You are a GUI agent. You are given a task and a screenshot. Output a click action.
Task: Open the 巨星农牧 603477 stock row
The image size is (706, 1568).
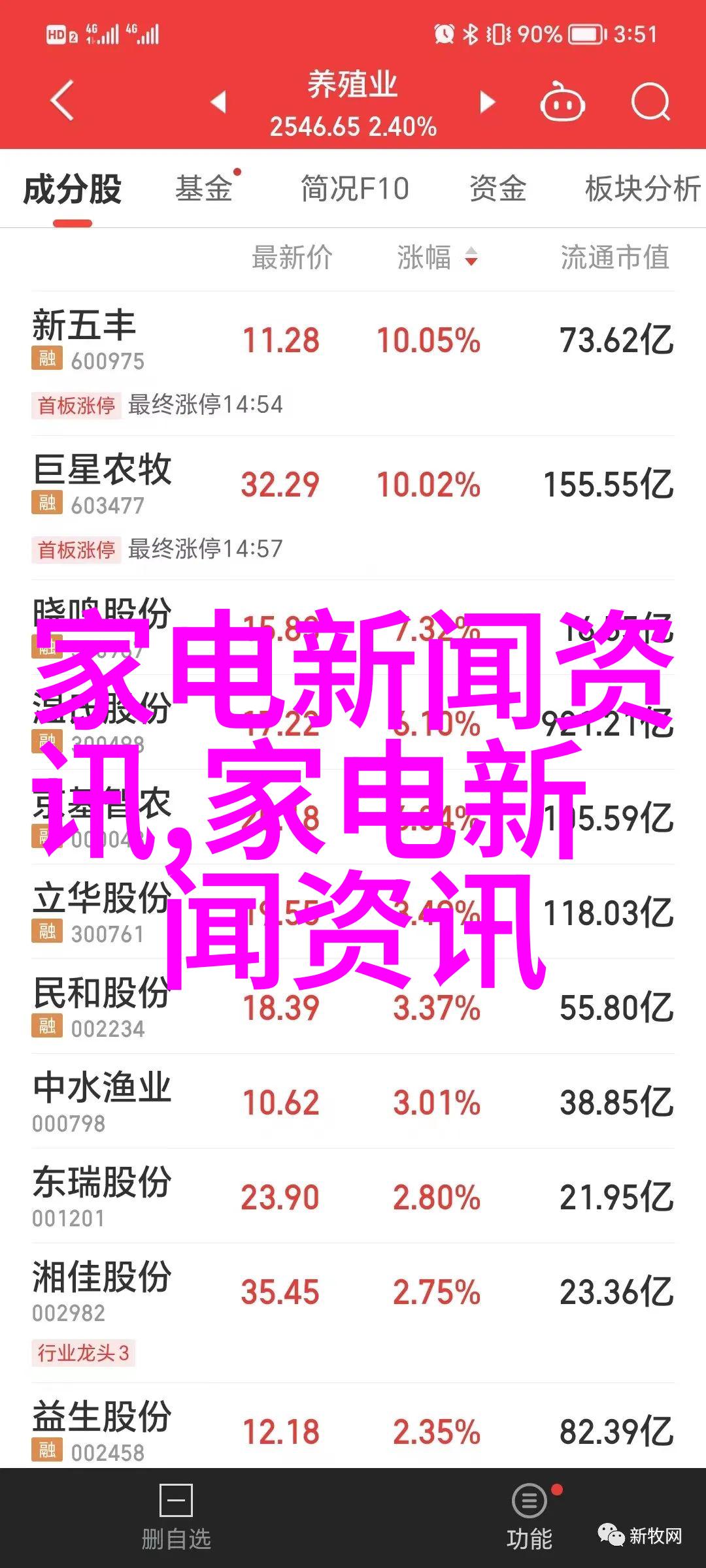[353, 485]
